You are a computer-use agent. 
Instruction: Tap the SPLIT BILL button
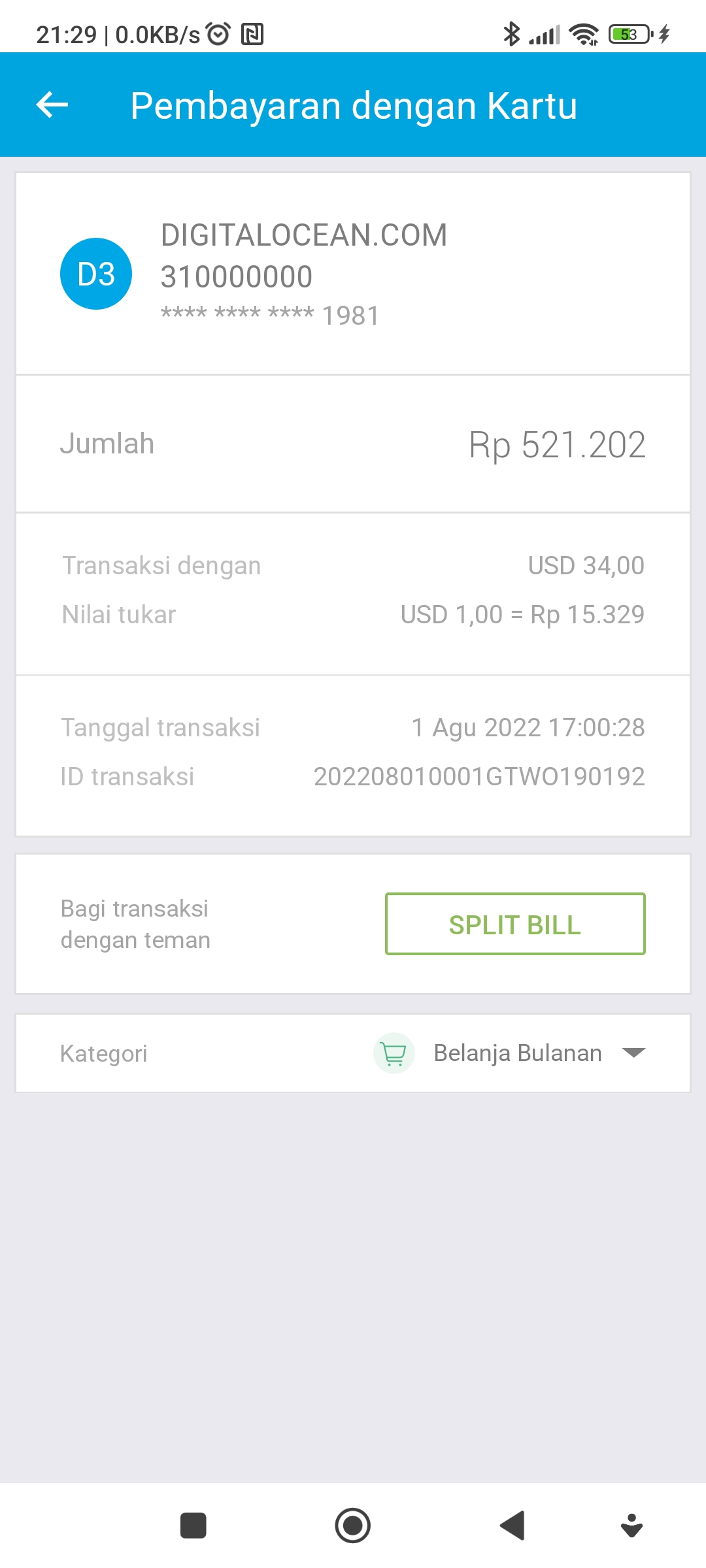point(515,924)
